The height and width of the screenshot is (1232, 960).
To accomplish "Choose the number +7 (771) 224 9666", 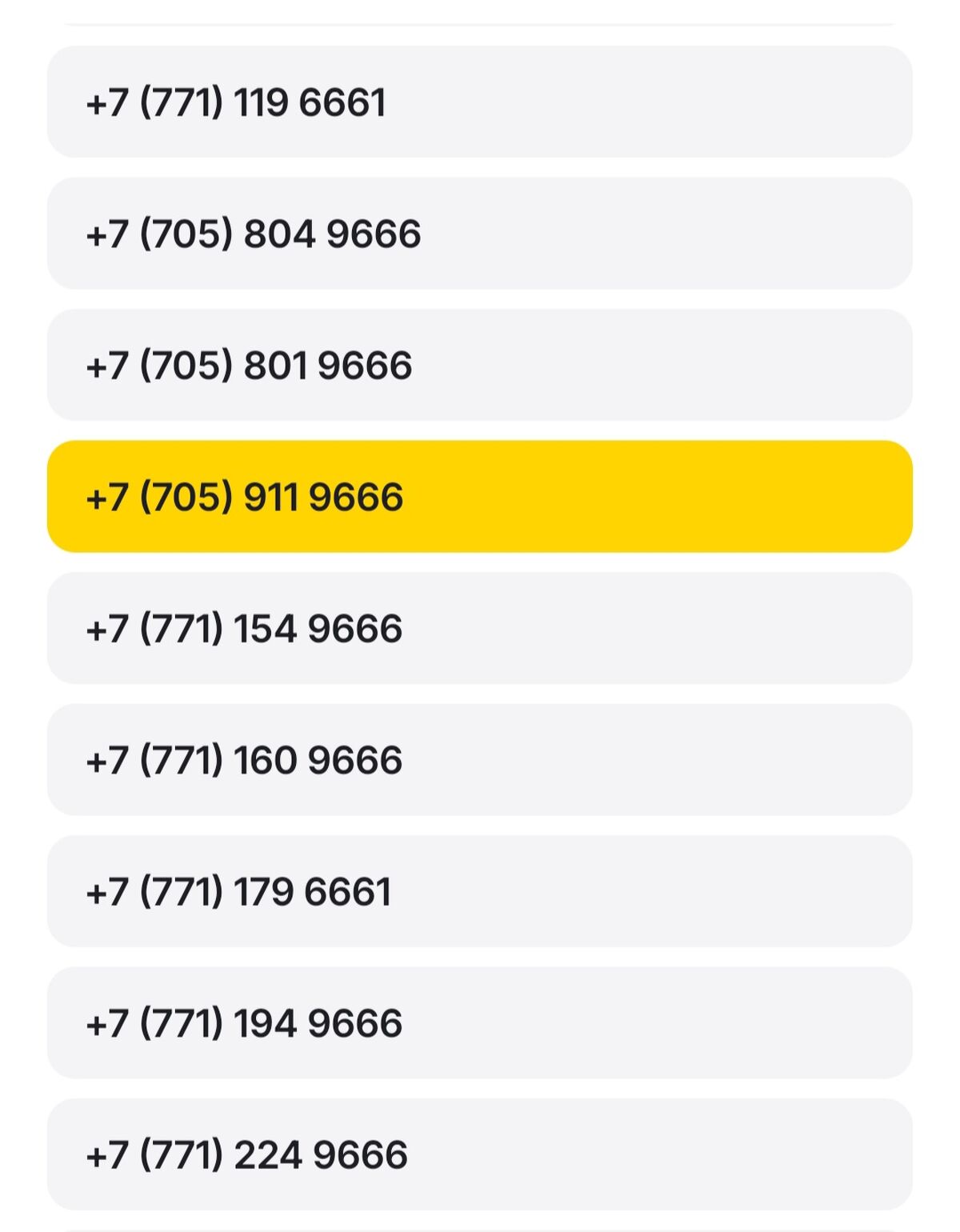I will 478,1154.
